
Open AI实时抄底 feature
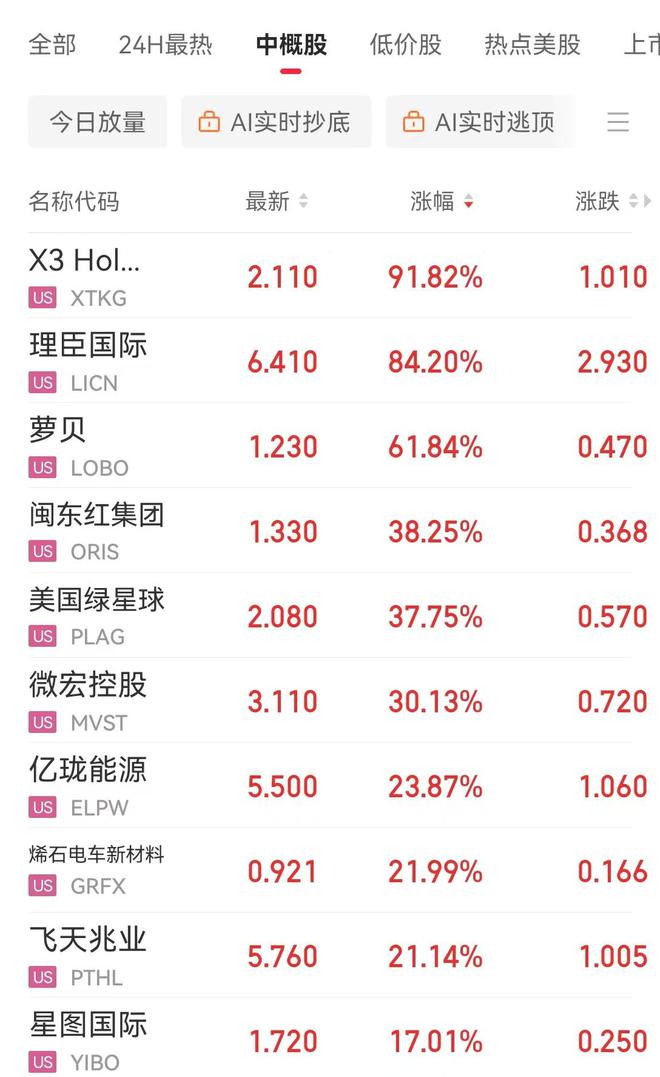(x=276, y=122)
